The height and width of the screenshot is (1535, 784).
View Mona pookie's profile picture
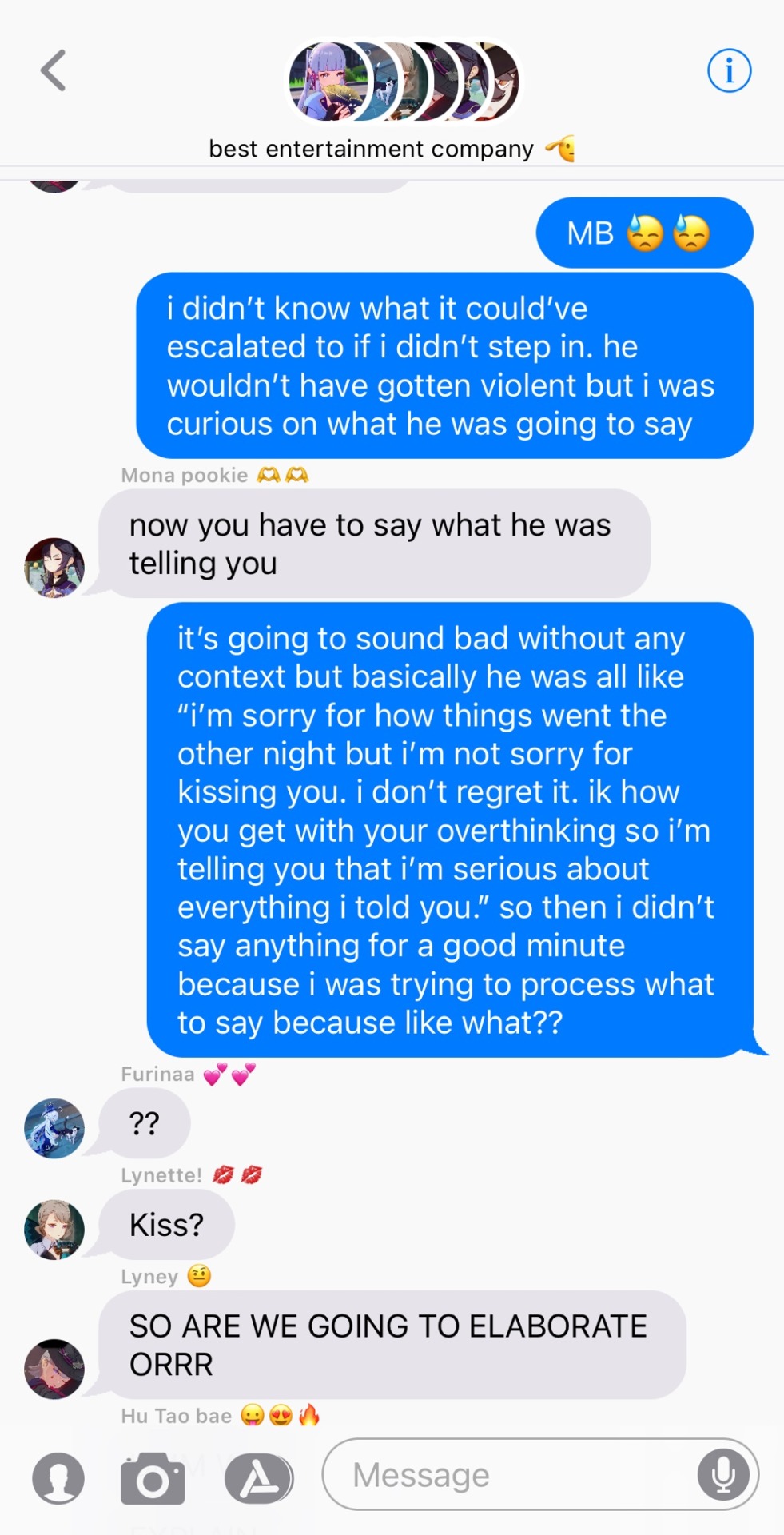pyautogui.click(x=54, y=568)
